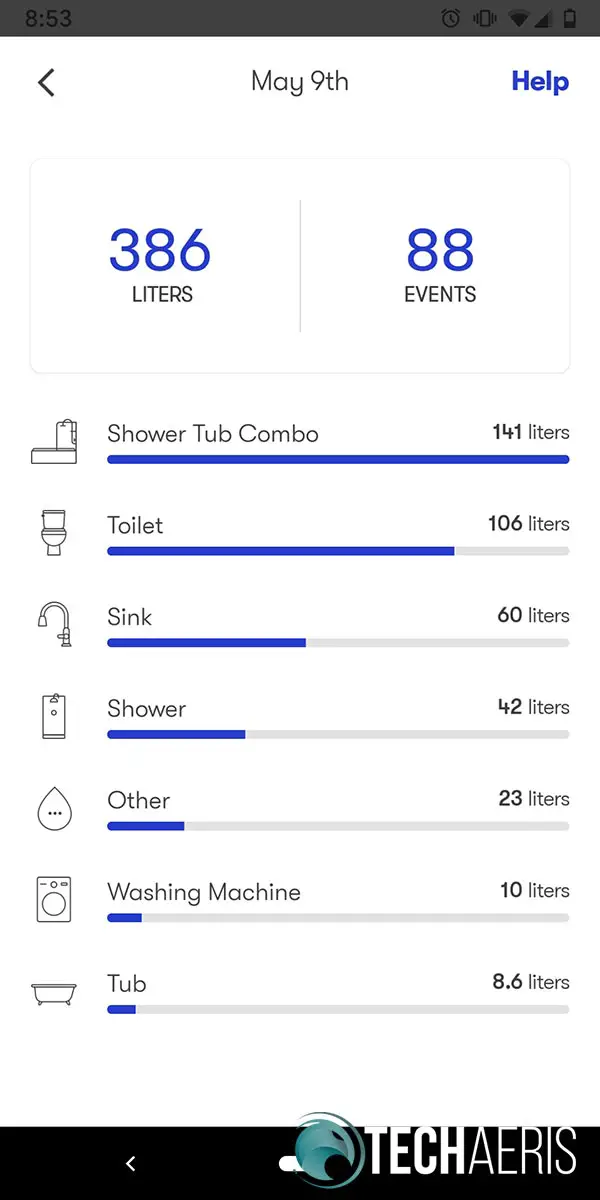The image size is (600, 1200).
Task: View details for the Other category
Action: (300, 810)
